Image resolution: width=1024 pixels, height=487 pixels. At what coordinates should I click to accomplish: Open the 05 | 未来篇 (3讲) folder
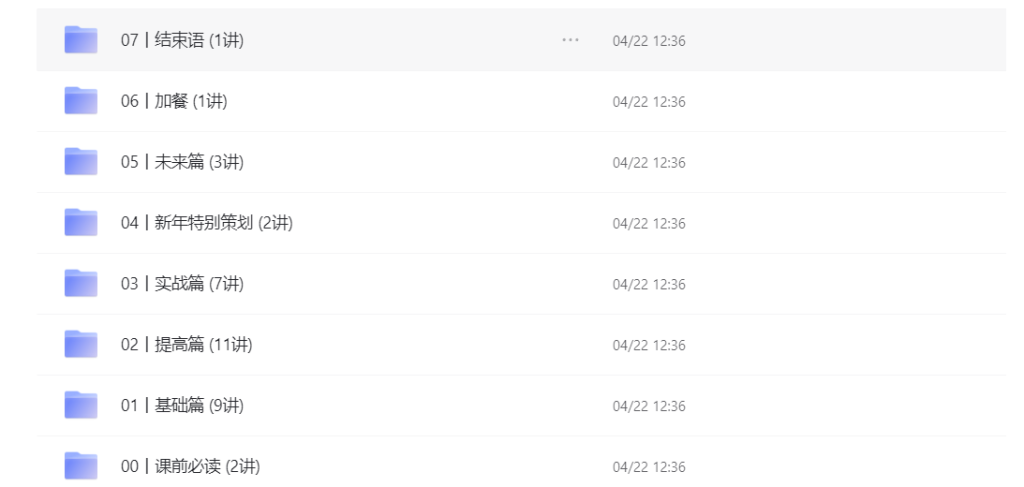pyautogui.click(x=182, y=162)
